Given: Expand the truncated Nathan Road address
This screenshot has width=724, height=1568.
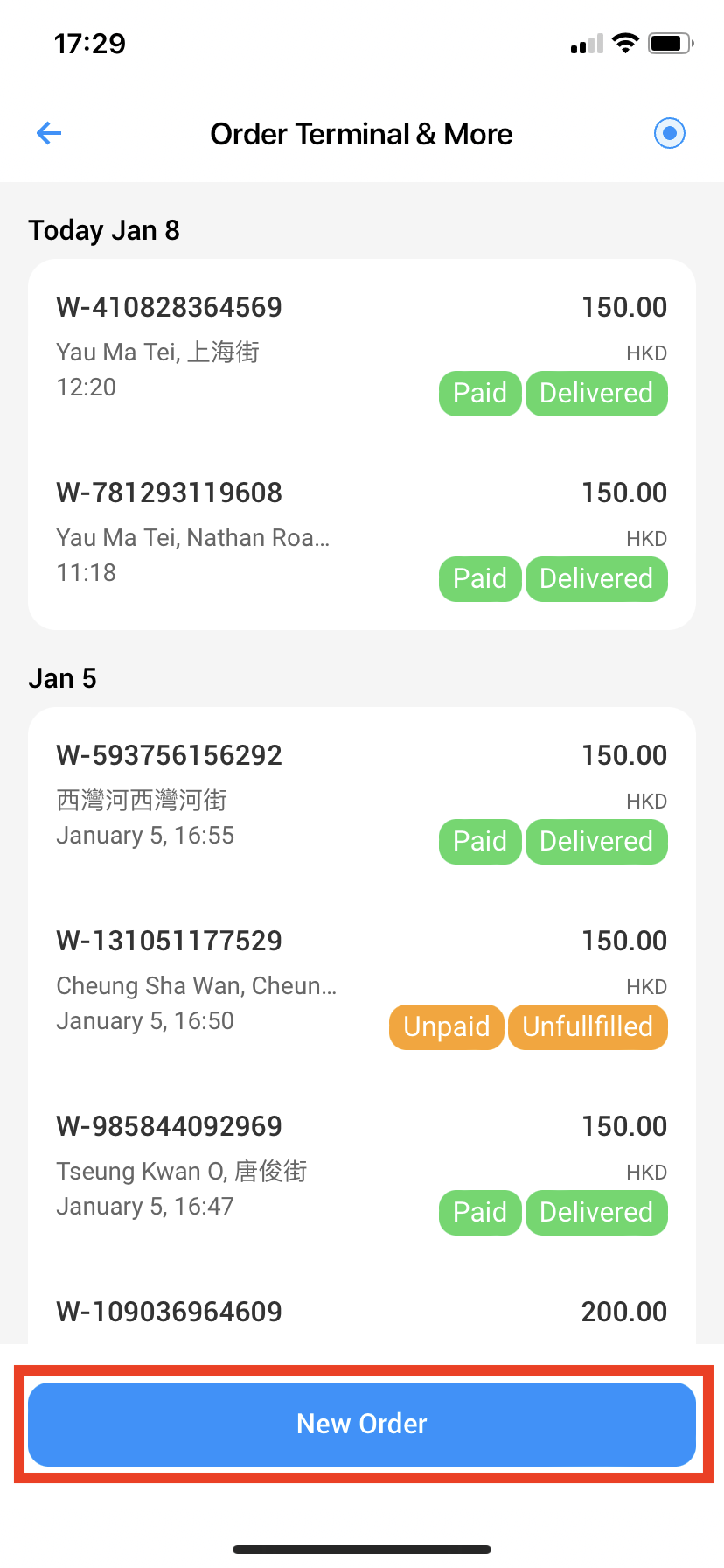Looking at the screenshot, I should click(192, 537).
